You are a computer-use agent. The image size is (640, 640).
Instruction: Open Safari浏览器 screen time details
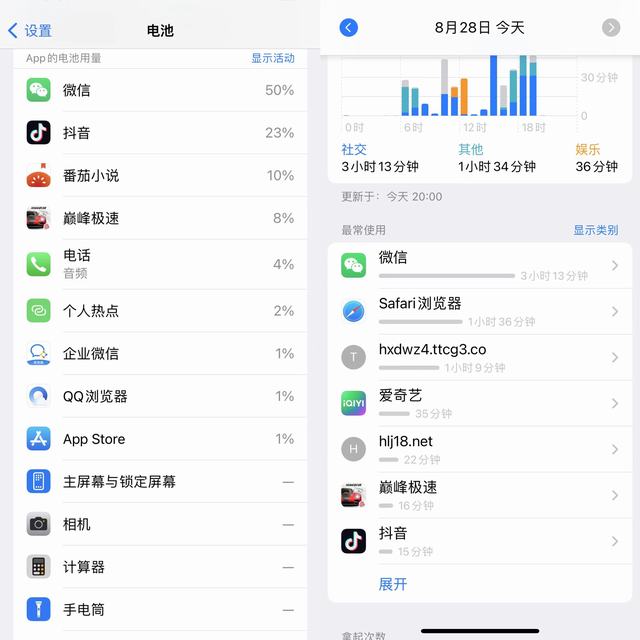(x=480, y=311)
